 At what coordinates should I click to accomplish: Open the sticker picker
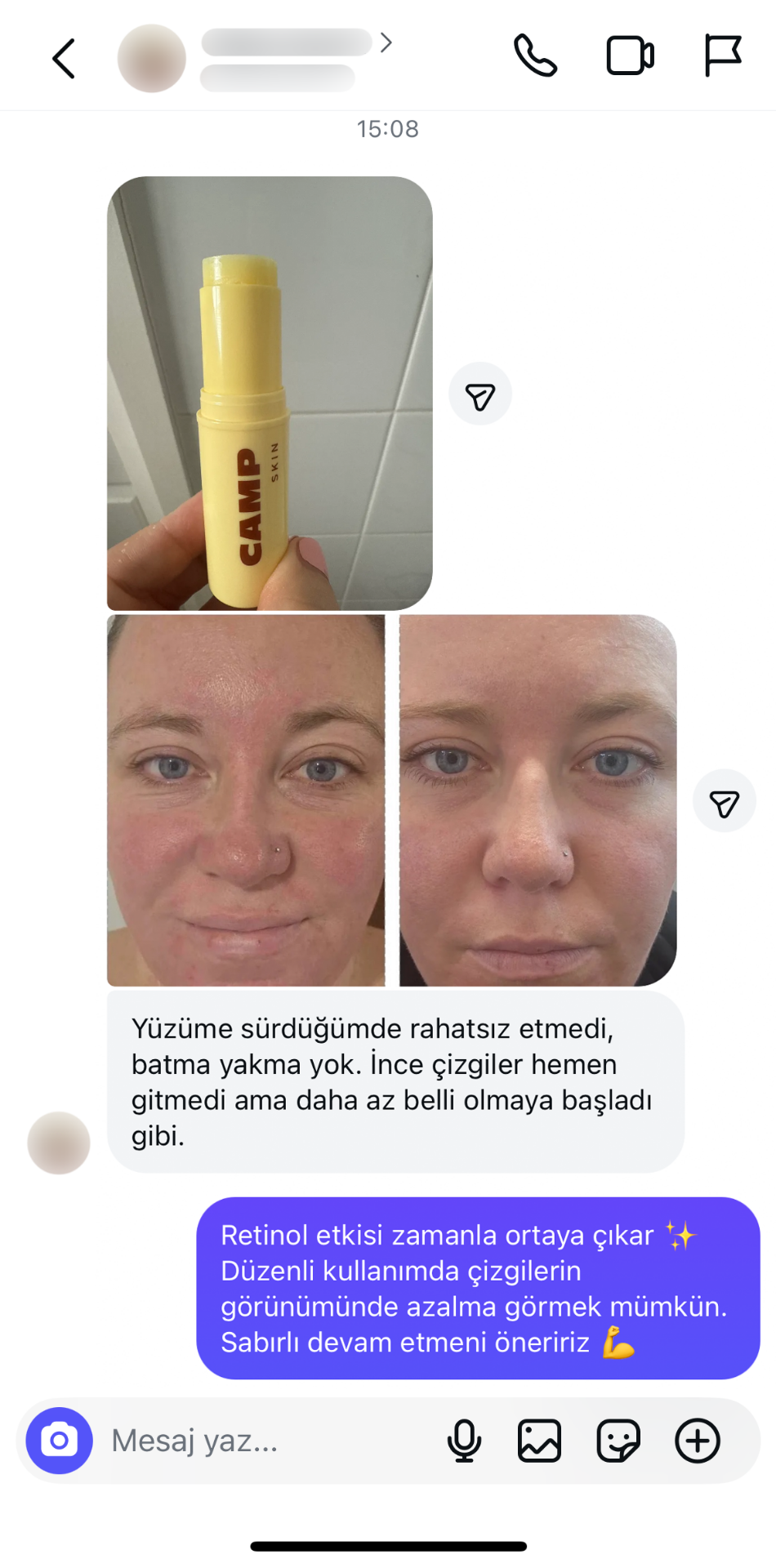[x=618, y=1441]
